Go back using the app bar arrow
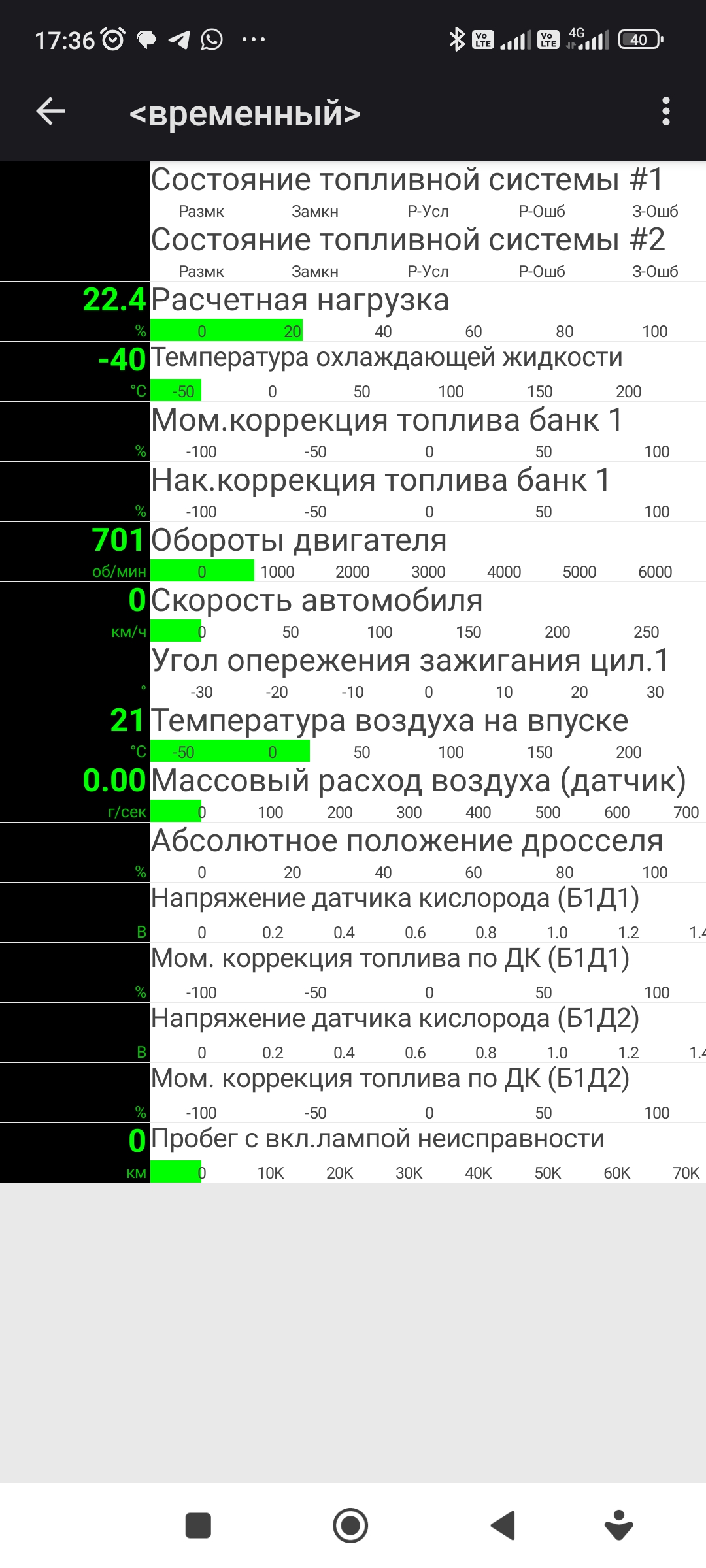This screenshot has height=1568, width=706. [x=50, y=112]
